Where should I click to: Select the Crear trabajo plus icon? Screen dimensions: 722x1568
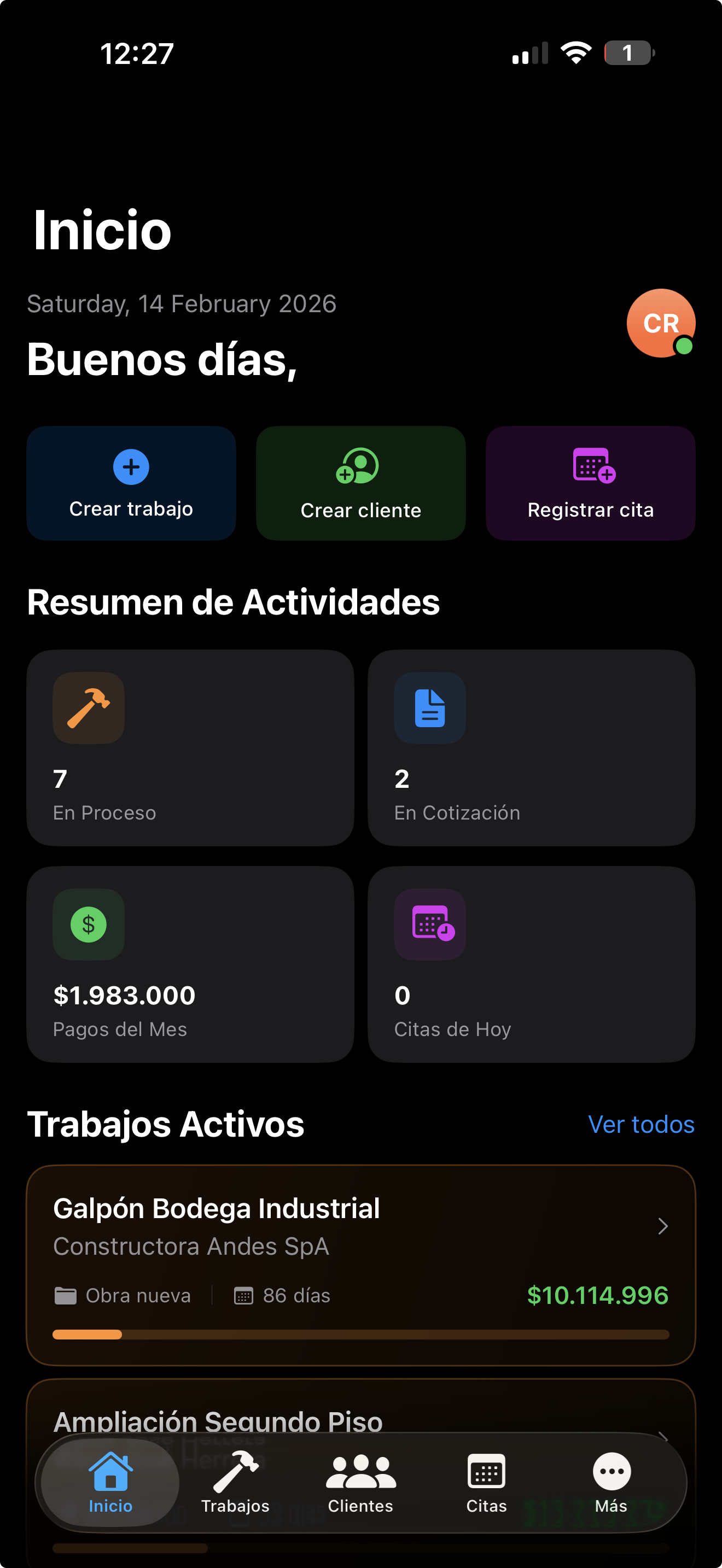pos(130,466)
